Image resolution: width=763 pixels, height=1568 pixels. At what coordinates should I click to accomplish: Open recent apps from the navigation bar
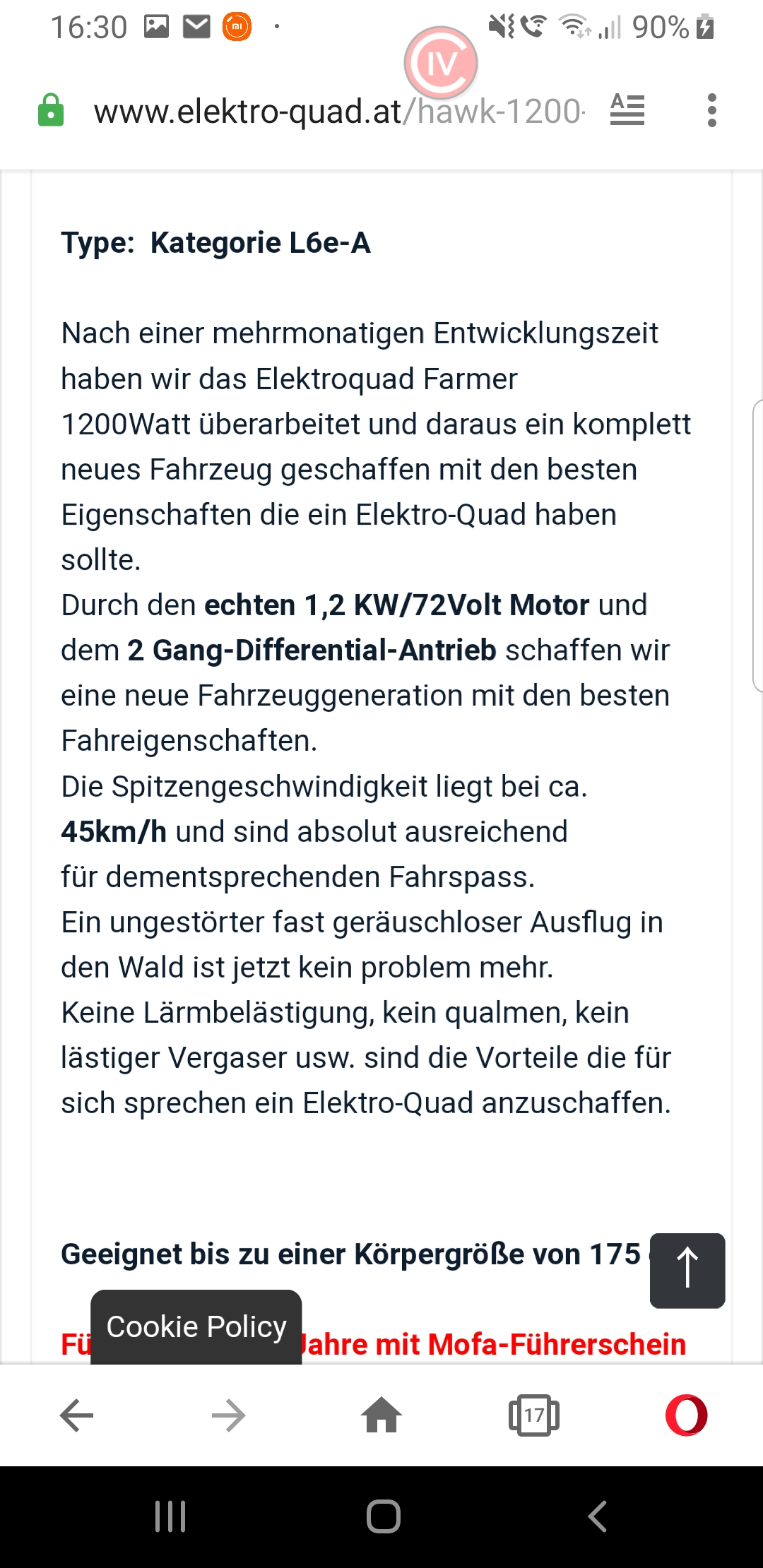point(170,1516)
